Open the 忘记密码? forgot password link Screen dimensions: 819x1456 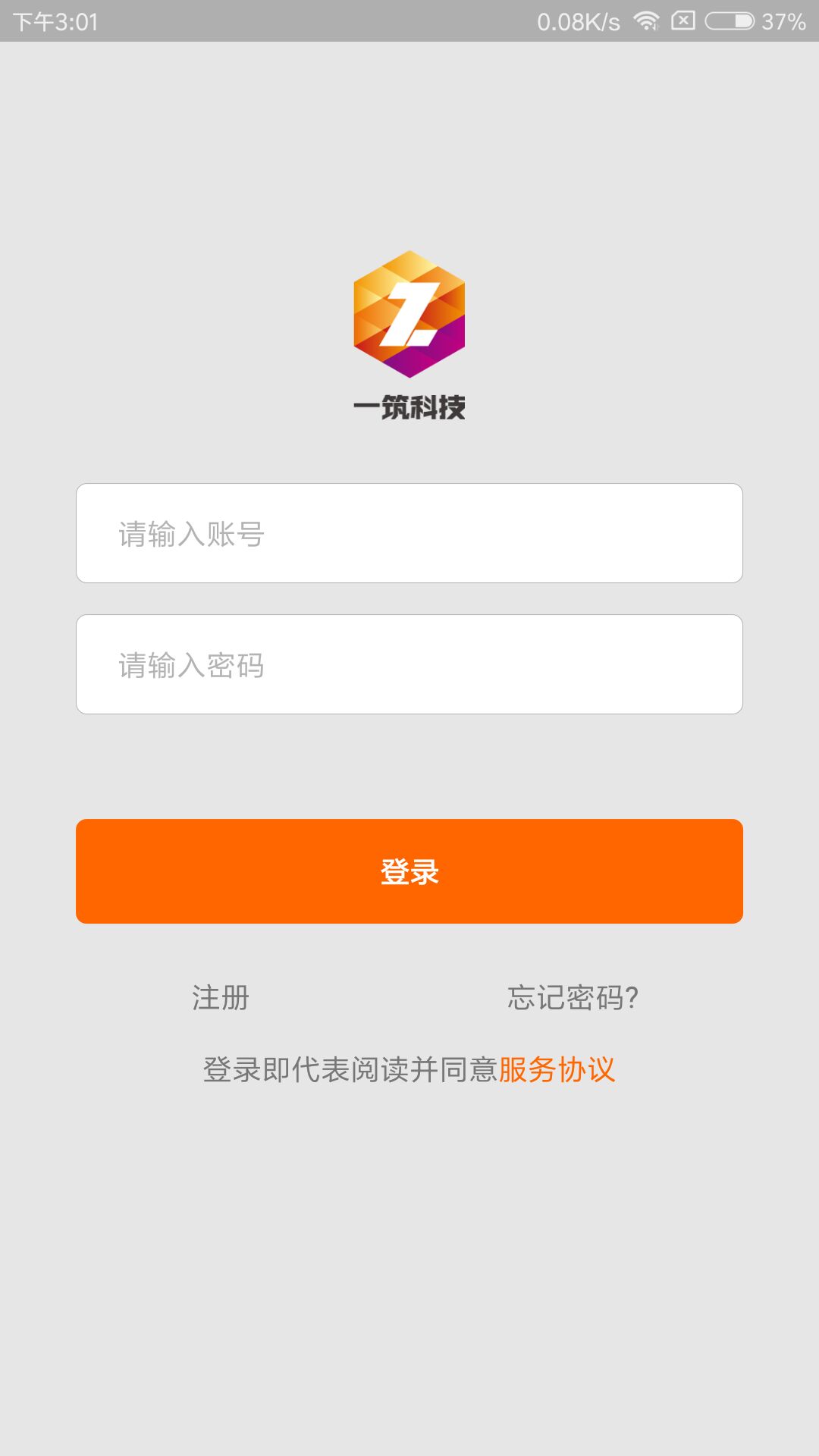coord(573,997)
